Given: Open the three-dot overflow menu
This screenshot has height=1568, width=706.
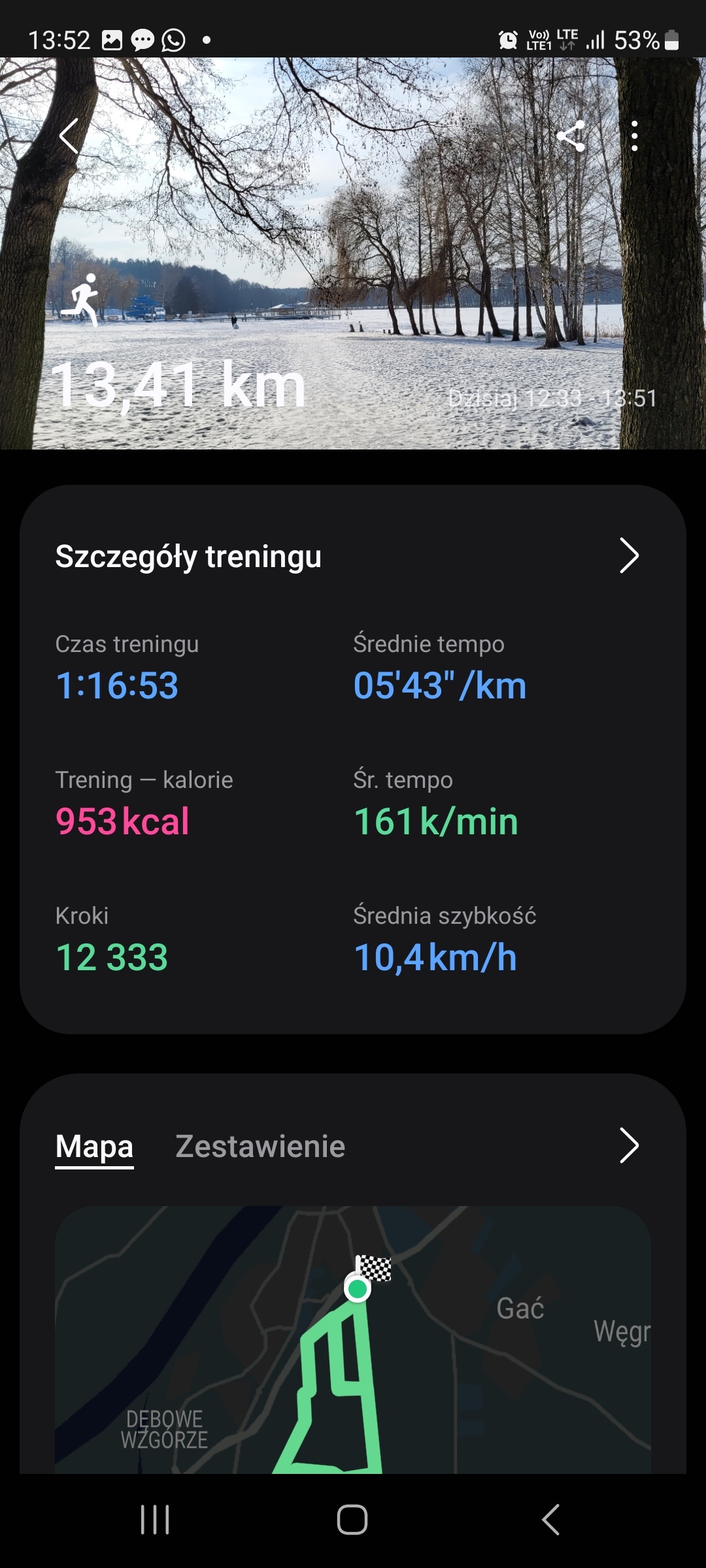Looking at the screenshot, I should point(634,136).
